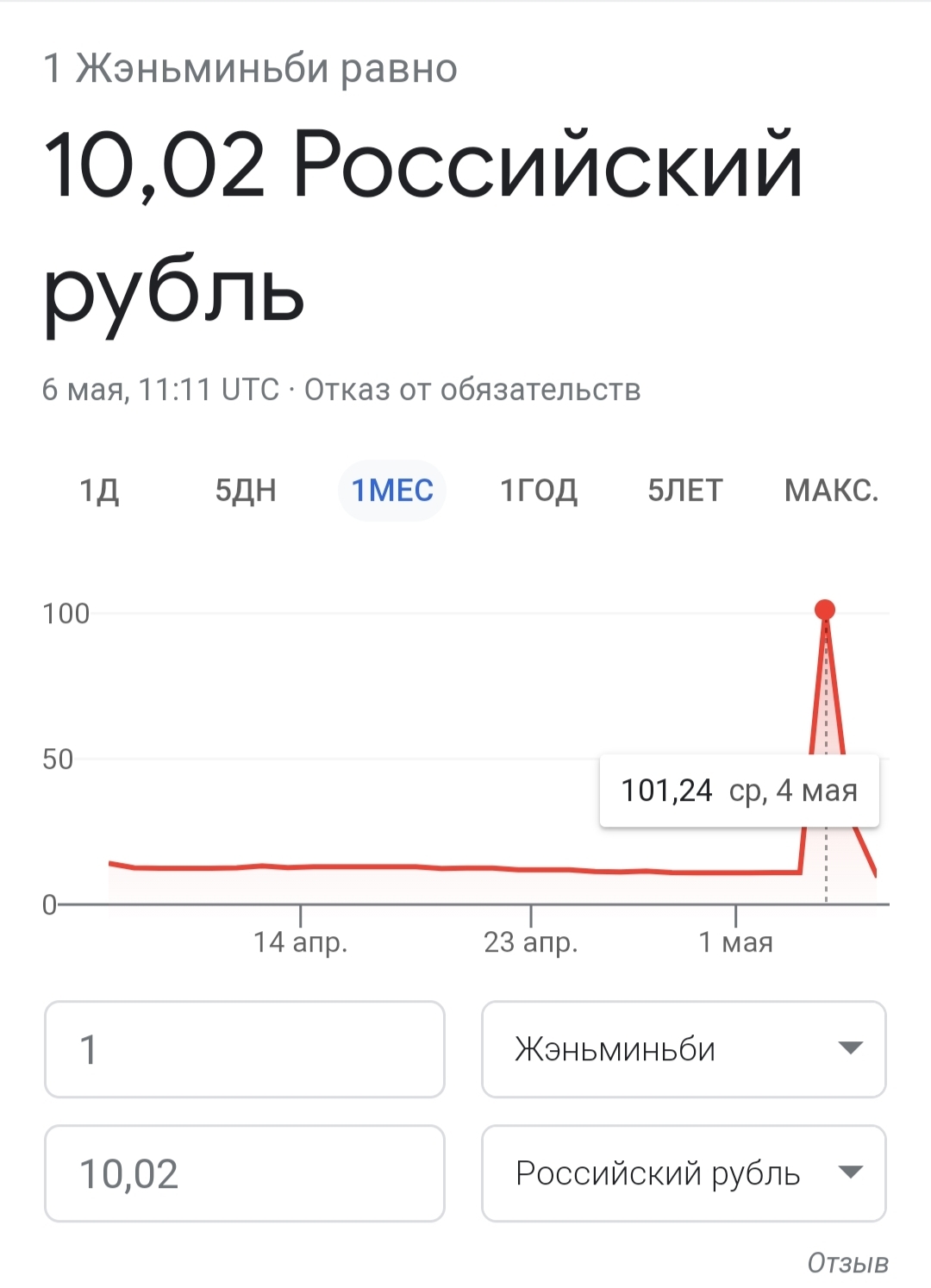Image resolution: width=931 pixels, height=1288 pixels.
Task: Edit the yuan amount field
Action: coord(245,1049)
